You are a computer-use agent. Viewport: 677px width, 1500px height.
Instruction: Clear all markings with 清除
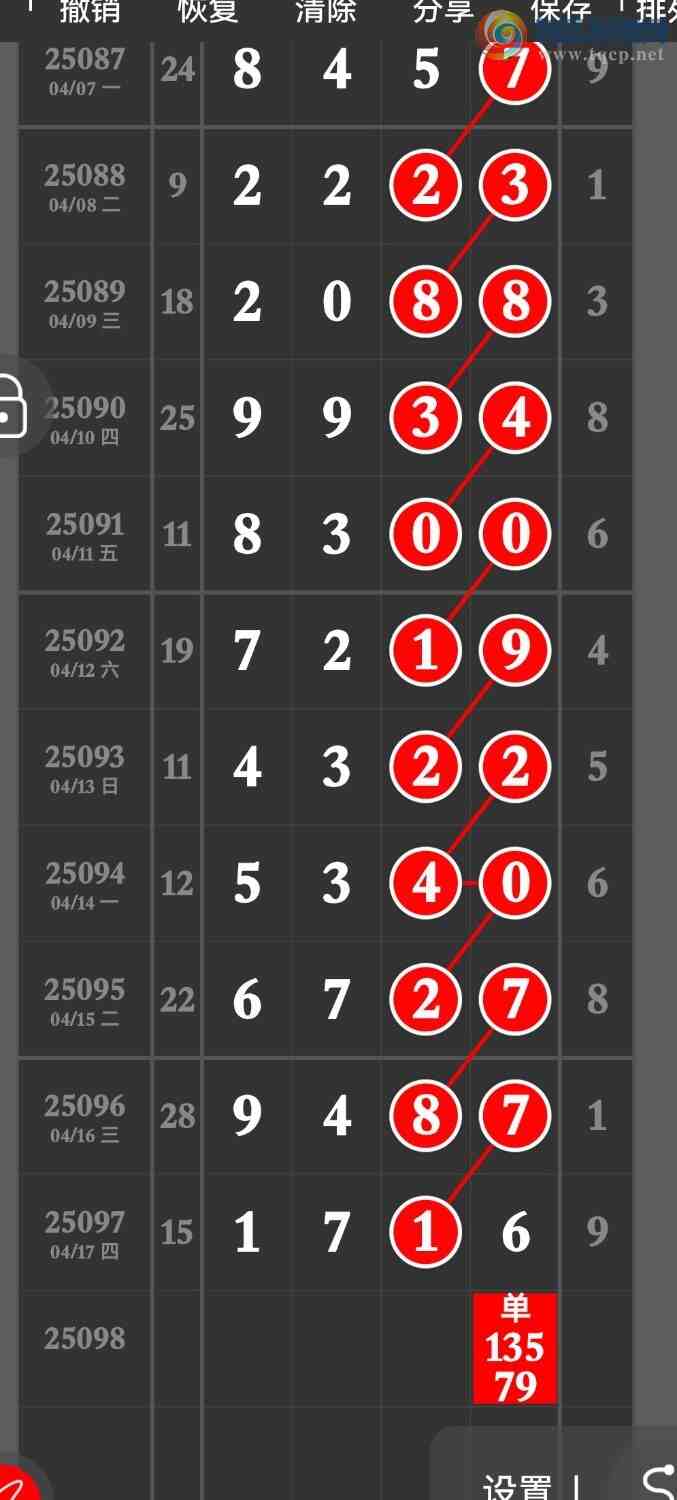pyautogui.click(x=326, y=10)
